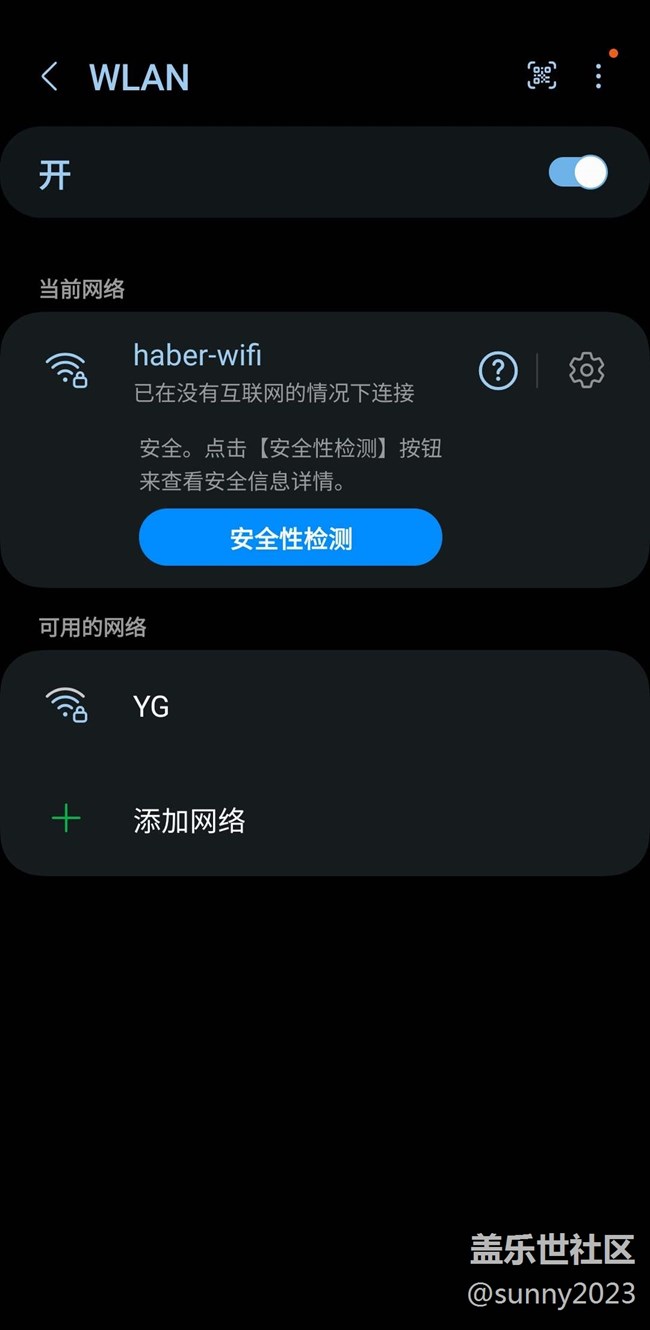Select 添加网络 to add a network

pos(189,821)
